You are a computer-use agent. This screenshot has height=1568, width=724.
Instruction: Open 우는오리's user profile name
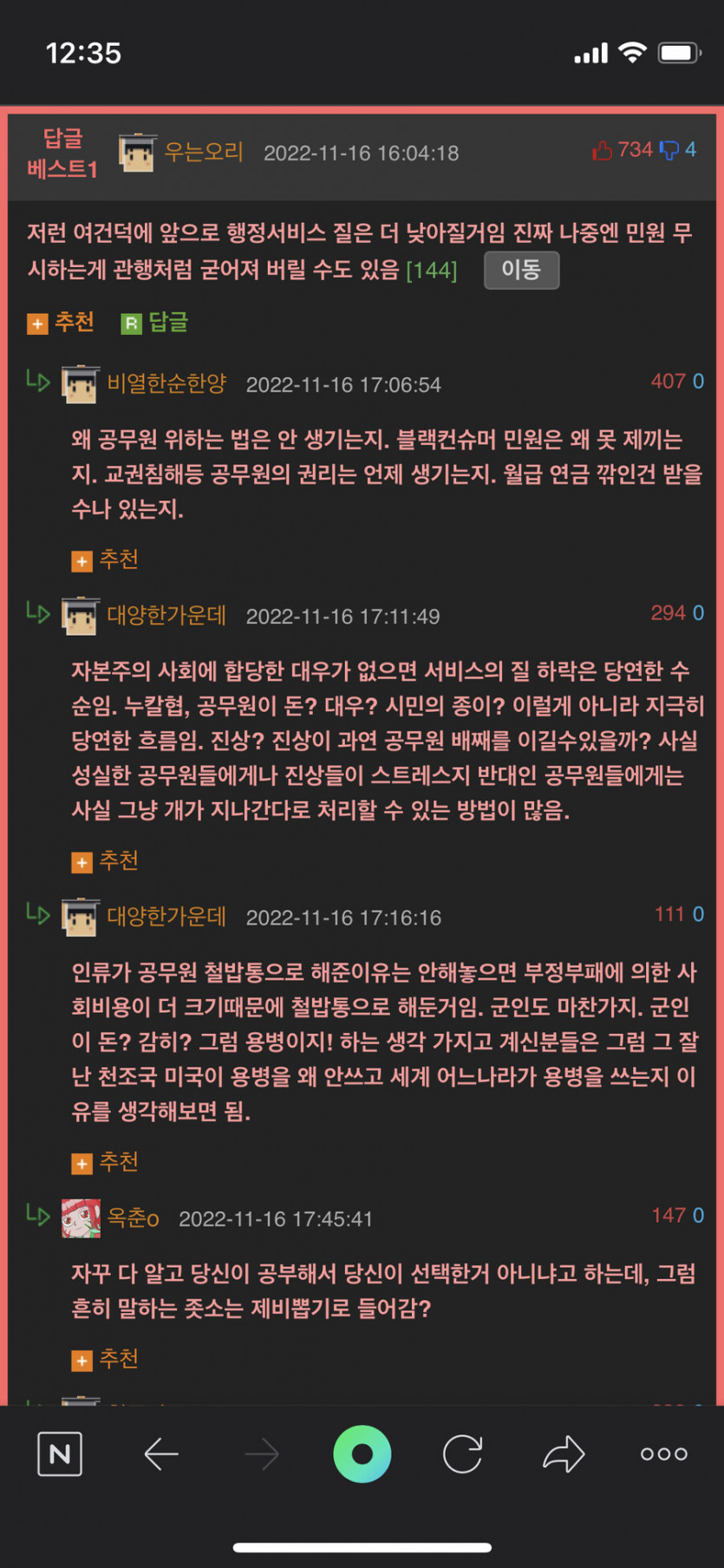pos(203,152)
